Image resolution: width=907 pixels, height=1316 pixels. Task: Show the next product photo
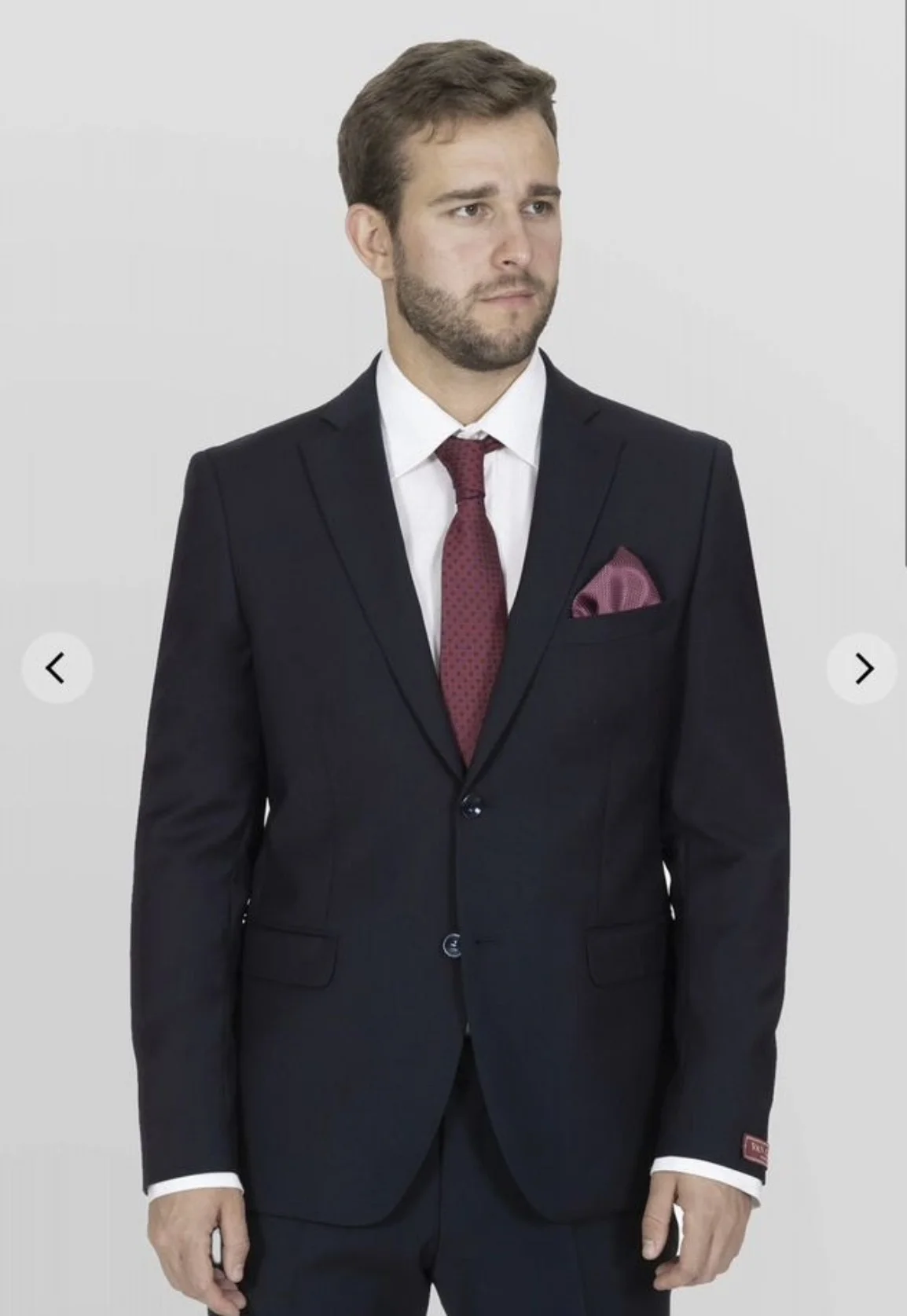pos(862,669)
